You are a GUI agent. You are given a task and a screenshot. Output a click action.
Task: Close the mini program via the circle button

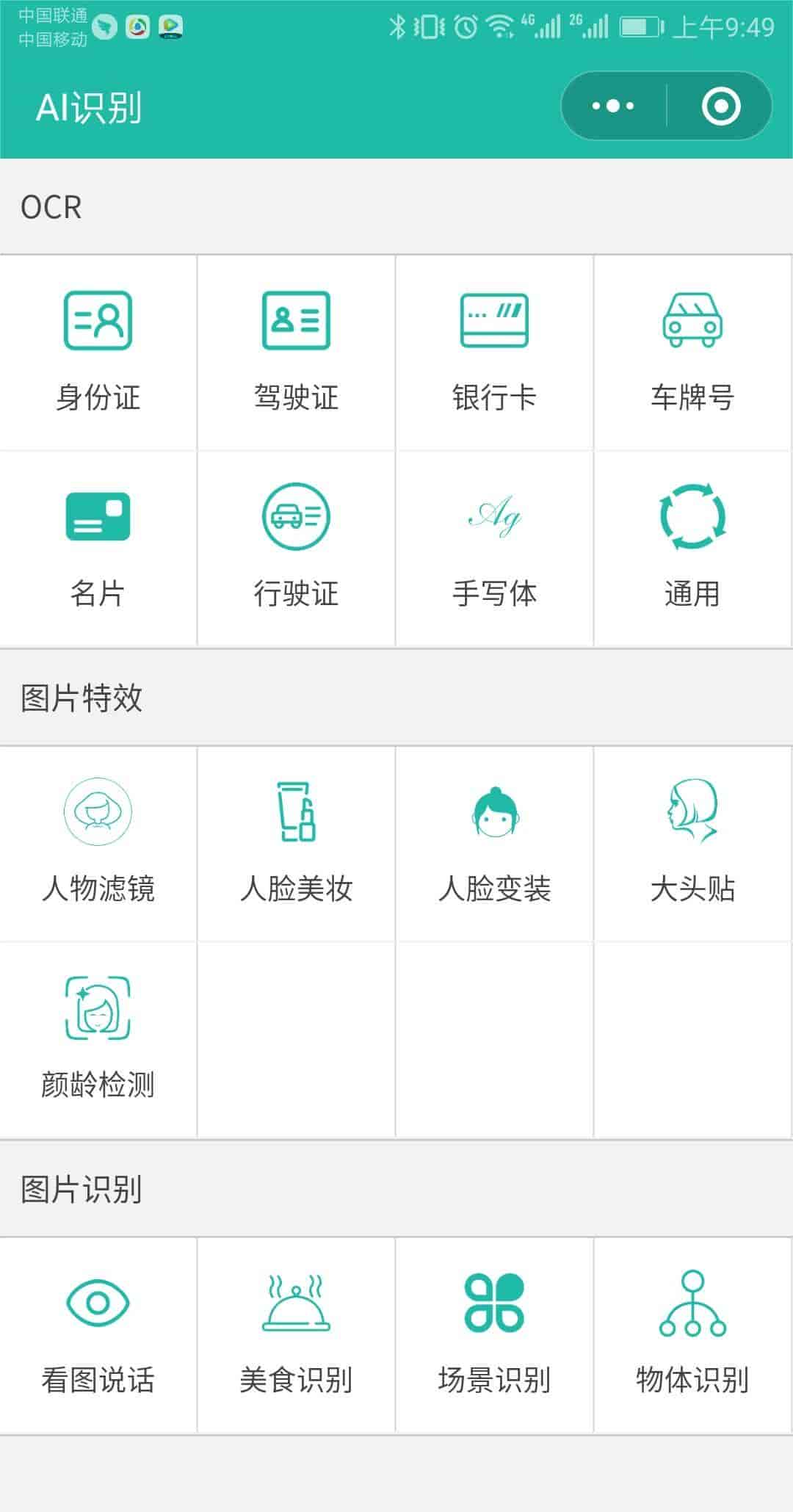click(x=721, y=106)
